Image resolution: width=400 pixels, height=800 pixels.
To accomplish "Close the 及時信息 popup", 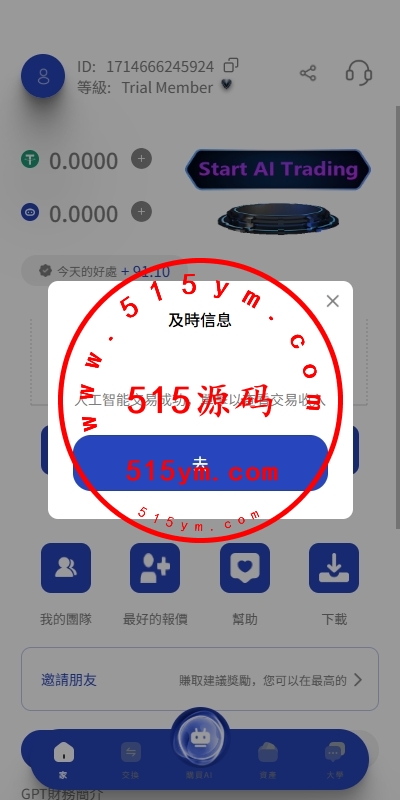I will click(333, 301).
